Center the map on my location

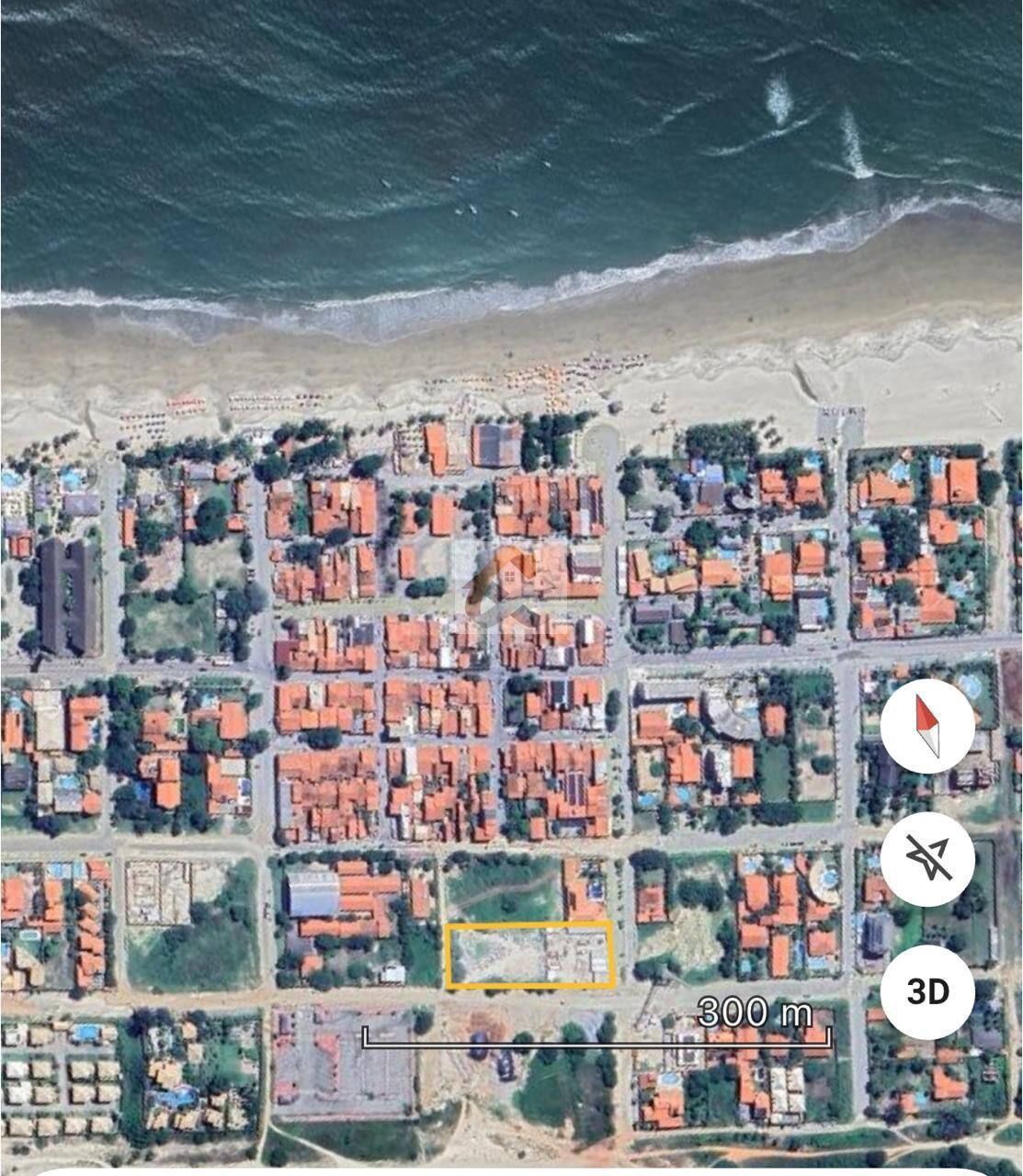point(927,858)
